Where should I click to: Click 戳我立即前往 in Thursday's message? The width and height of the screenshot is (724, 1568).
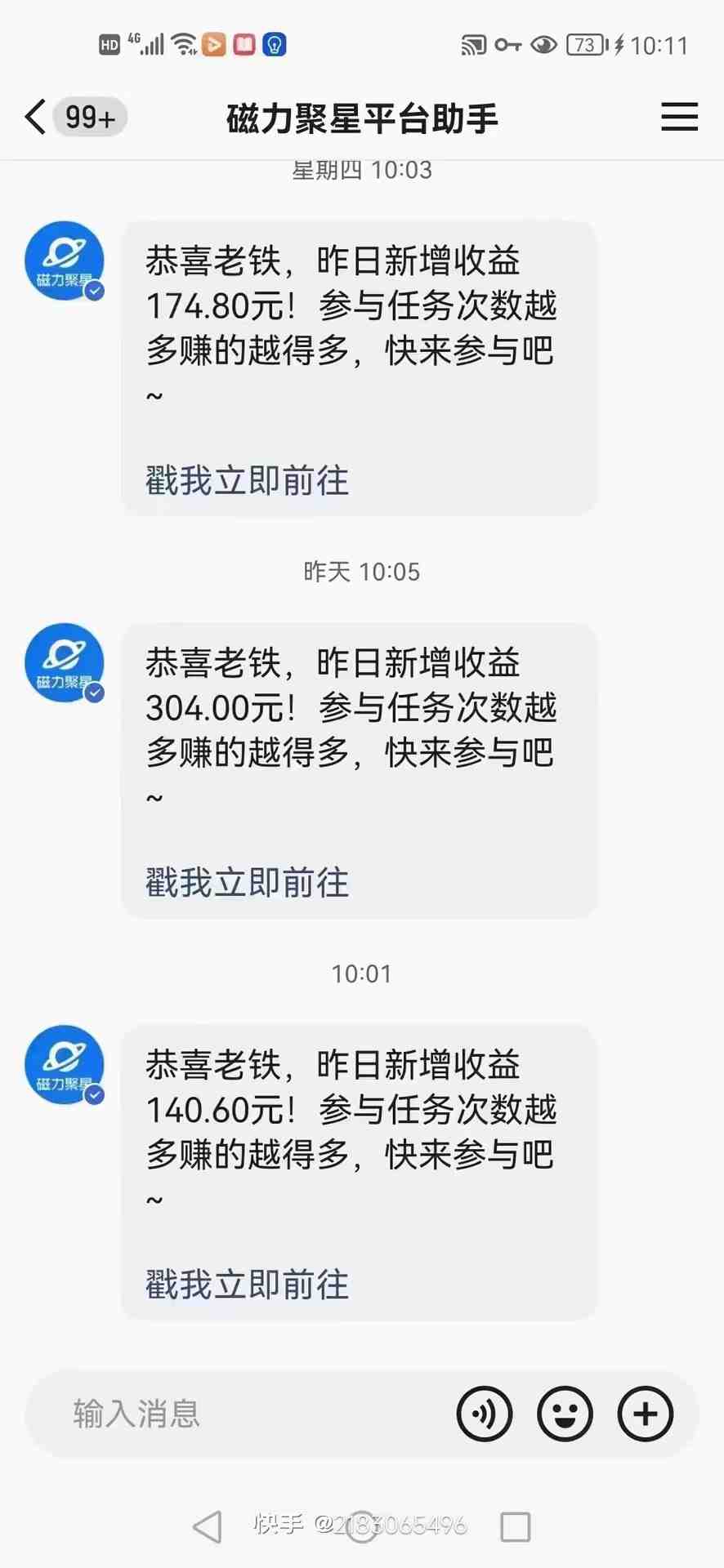click(246, 481)
